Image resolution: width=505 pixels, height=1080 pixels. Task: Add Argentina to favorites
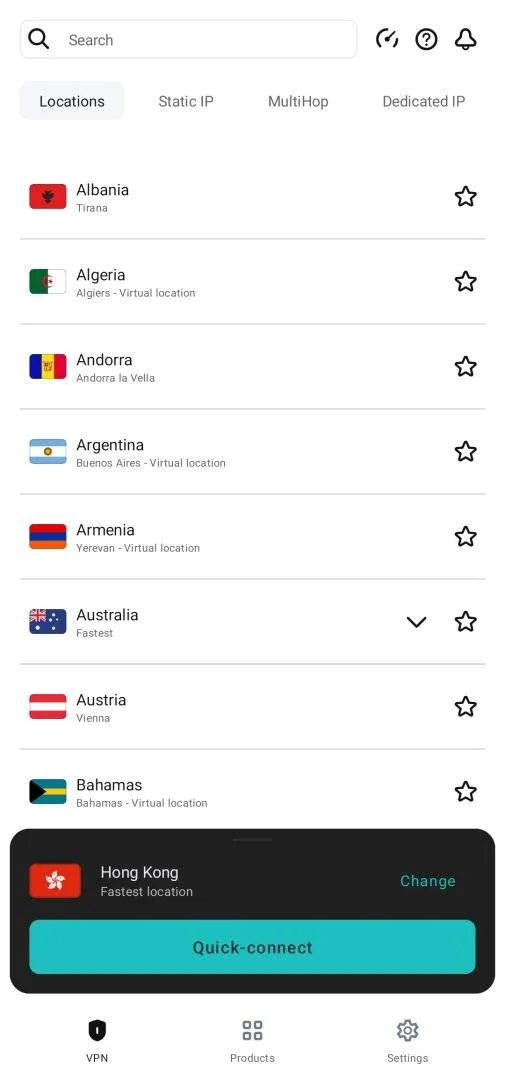(466, 452)
